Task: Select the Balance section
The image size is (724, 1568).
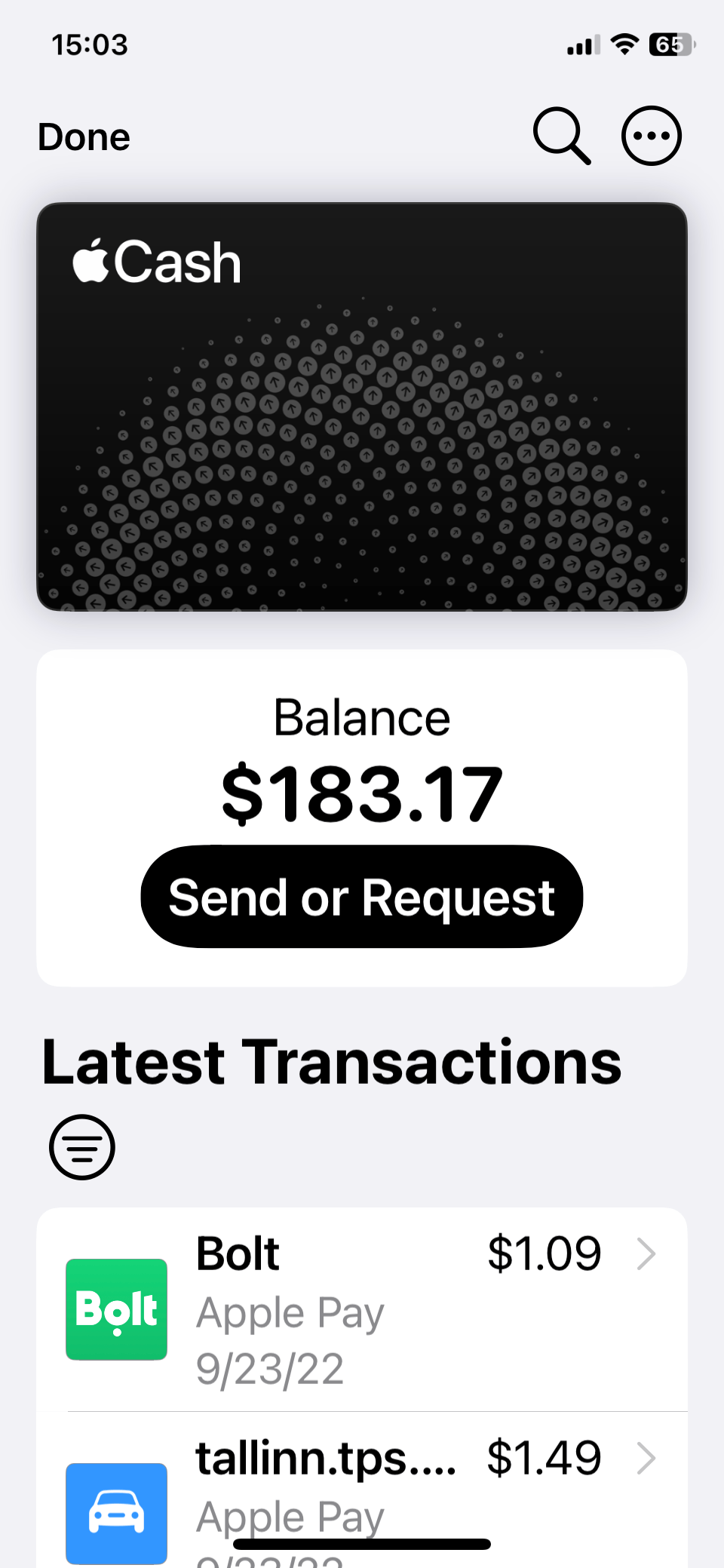Action: coord(360,716)
